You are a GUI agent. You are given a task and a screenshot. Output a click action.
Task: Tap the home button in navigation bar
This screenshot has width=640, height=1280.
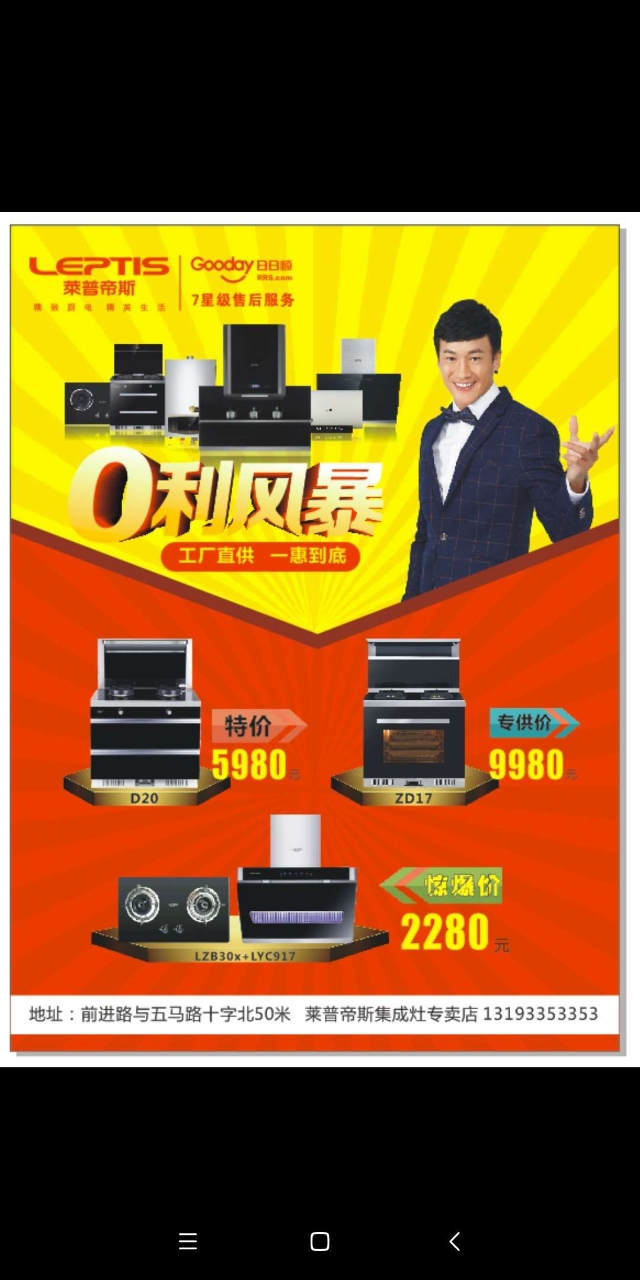point(320,1241)
